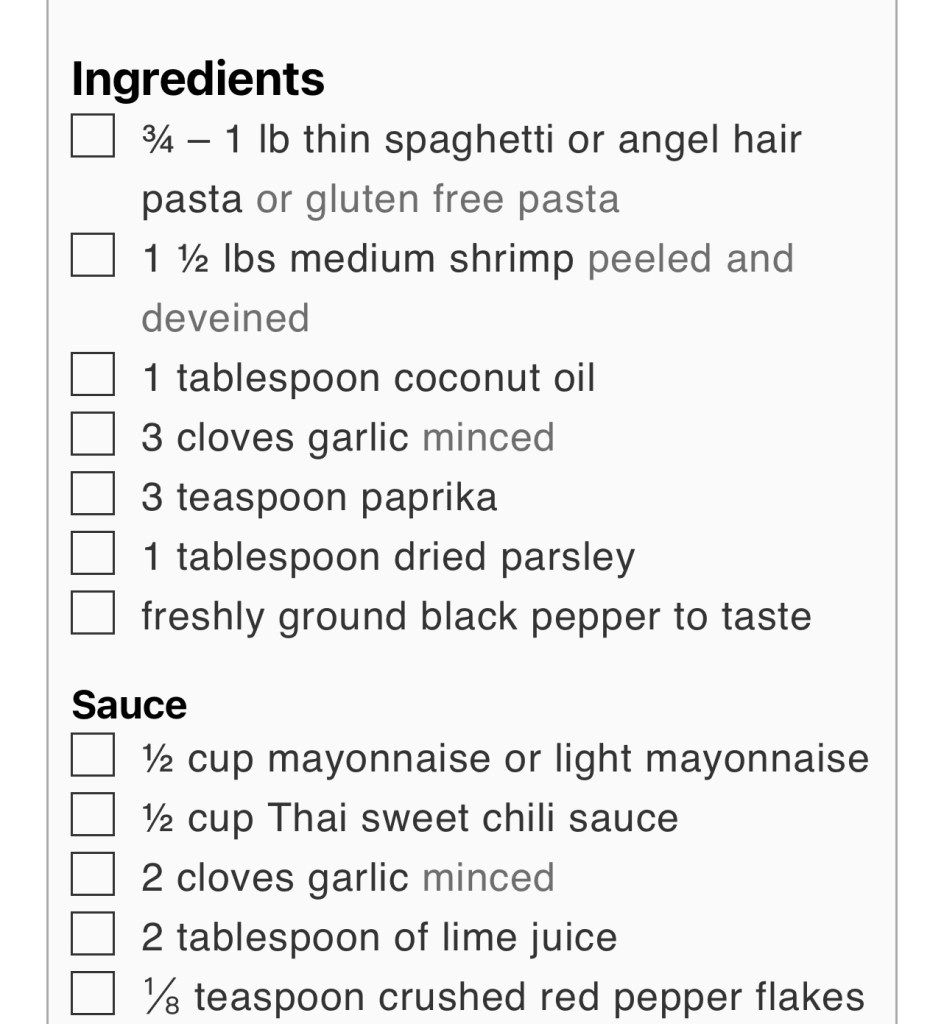This screenshot has width=944, height=1024.
Task: Check freshly ground black pepper
Action: tap(92, 613)
